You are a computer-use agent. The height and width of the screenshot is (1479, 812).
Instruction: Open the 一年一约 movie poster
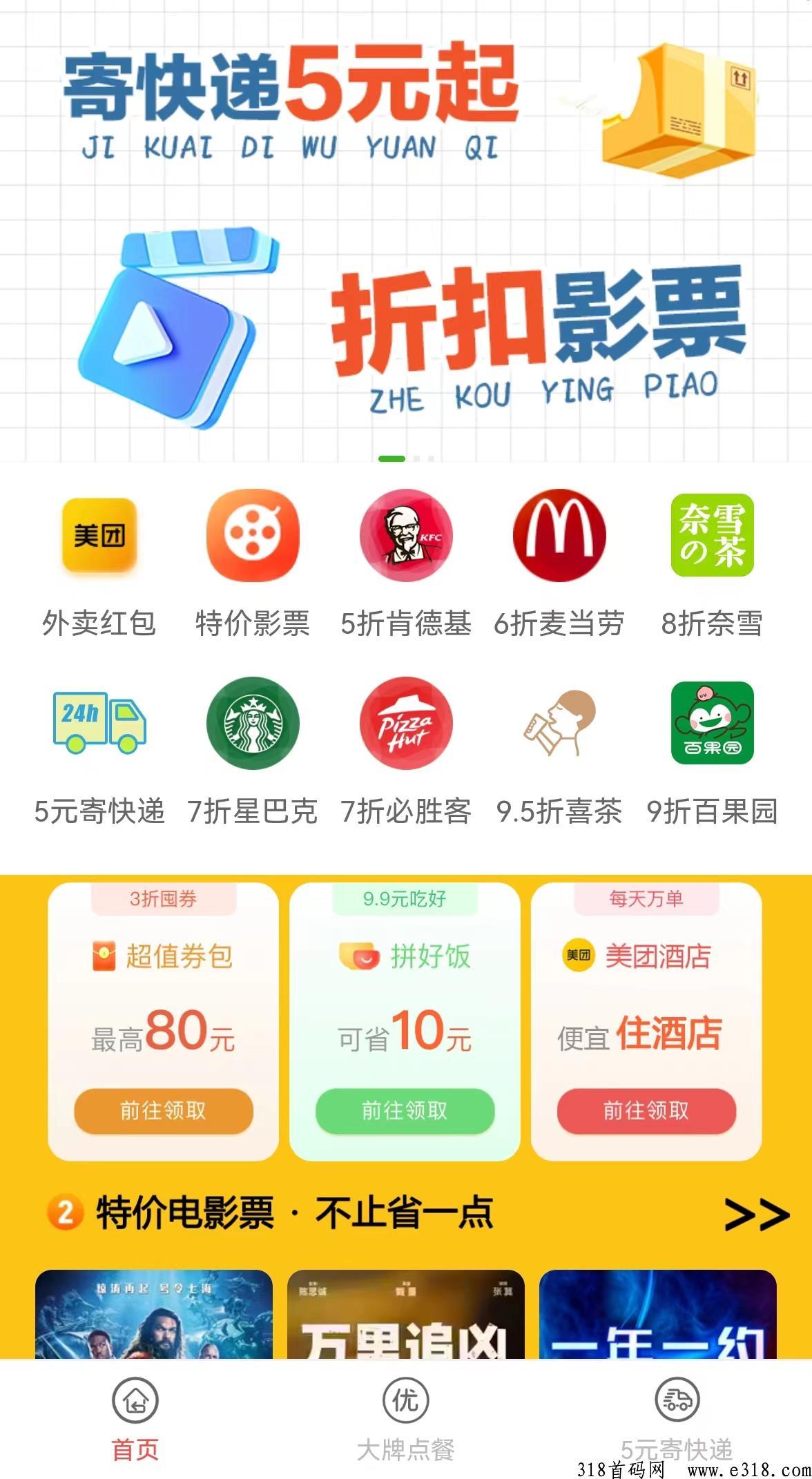point(658,1314)
